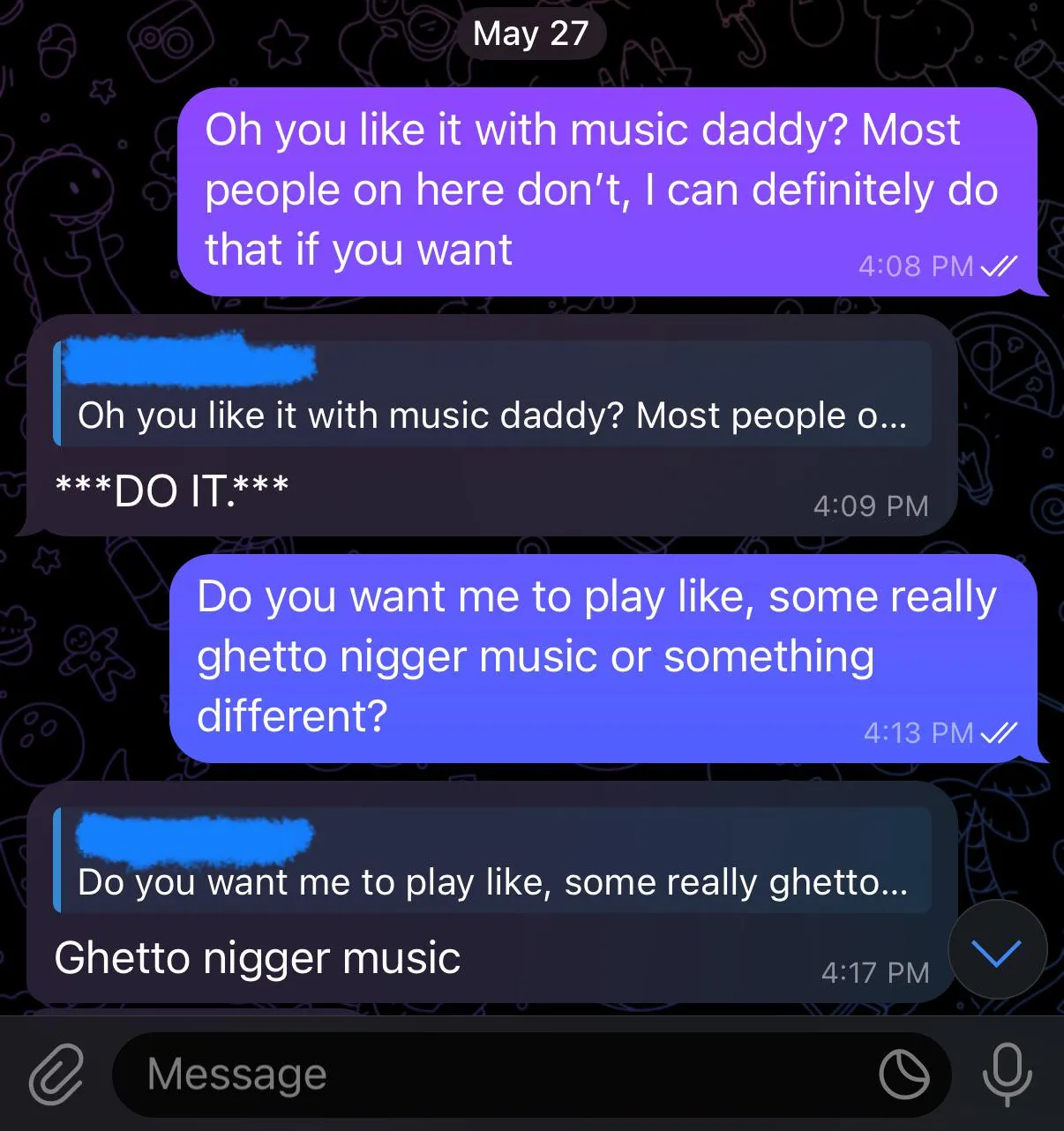Jump to latest with down arrow button
Screen dimensions: 1064x1131
click(997, 951)
